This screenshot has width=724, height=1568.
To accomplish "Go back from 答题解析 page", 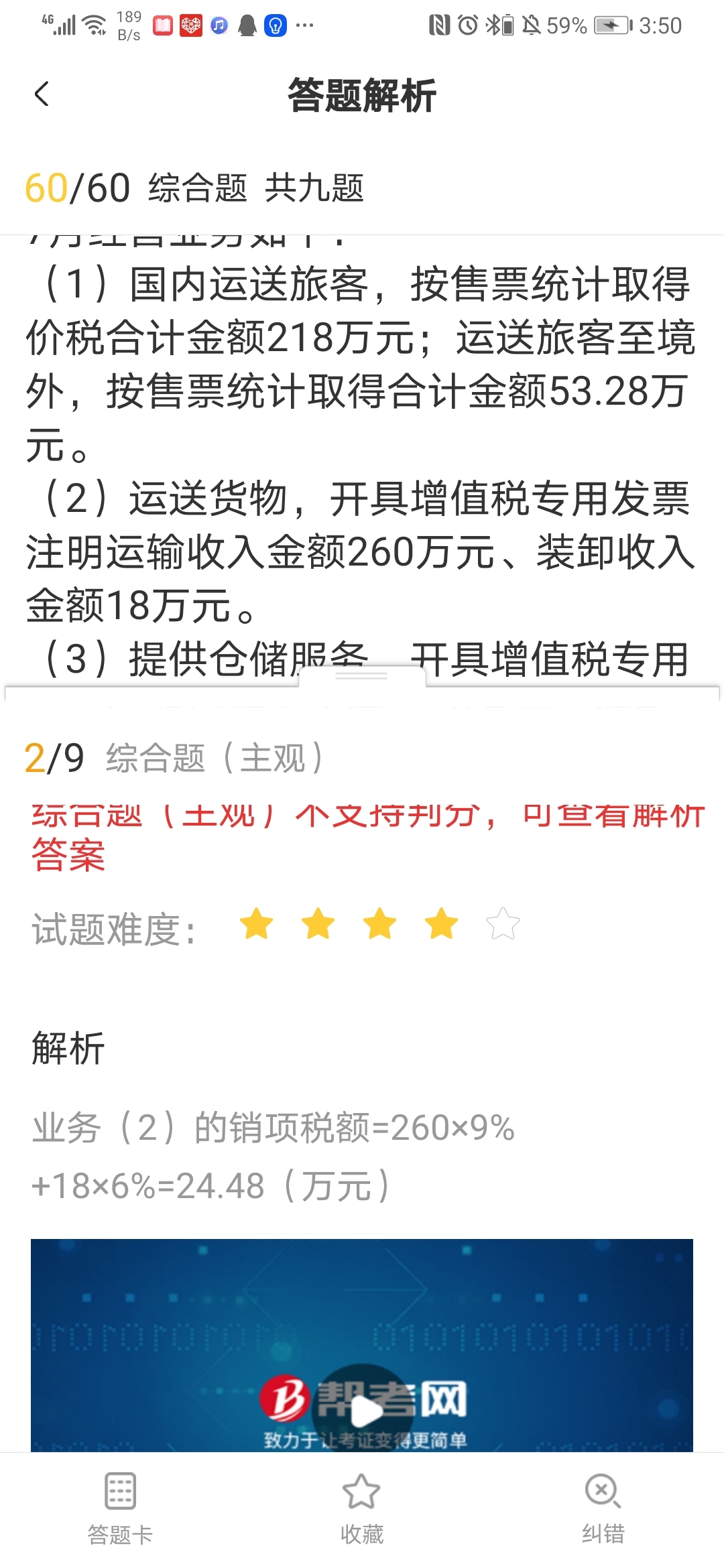I will click(x=42, y=94).
